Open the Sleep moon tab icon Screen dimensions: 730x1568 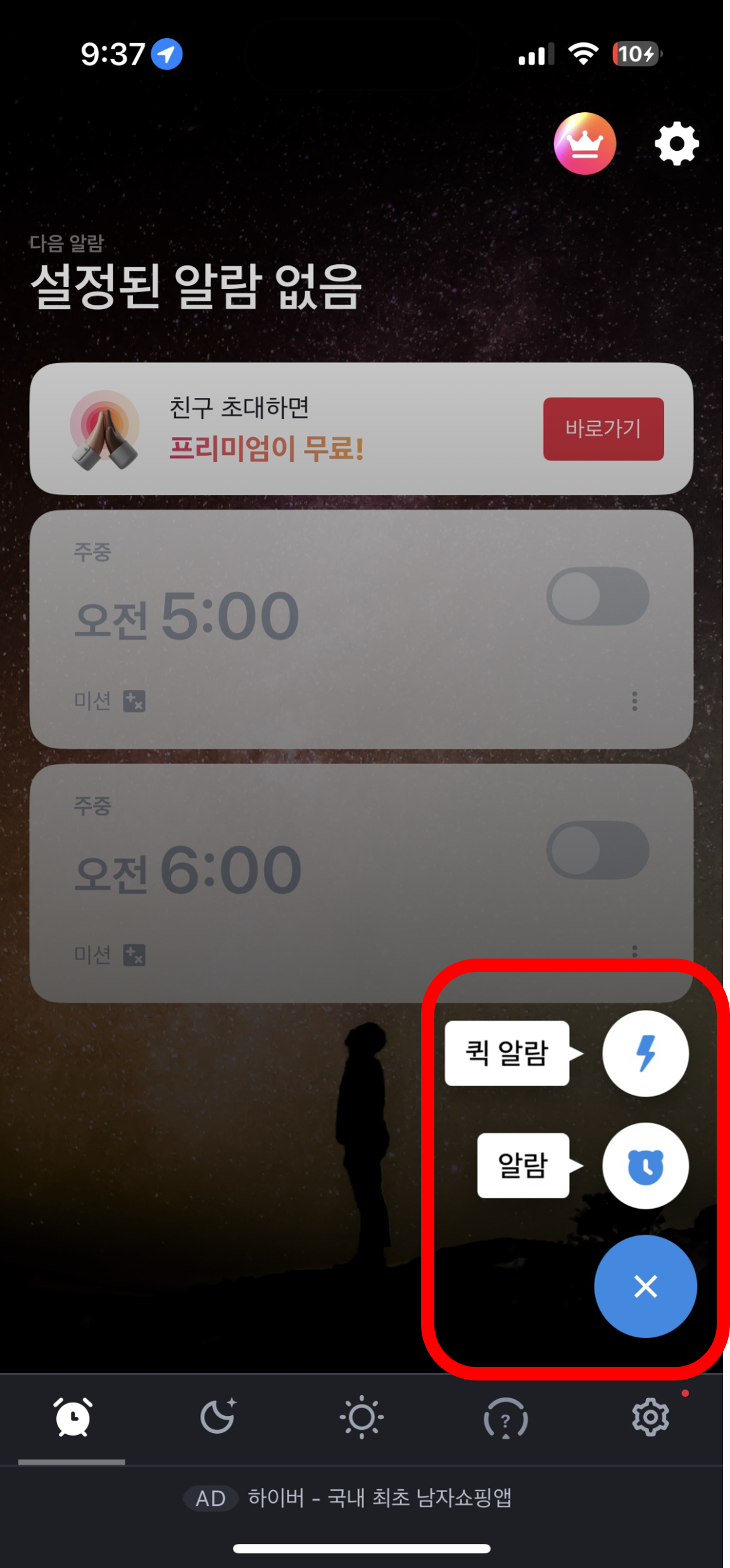[218, 1419]
